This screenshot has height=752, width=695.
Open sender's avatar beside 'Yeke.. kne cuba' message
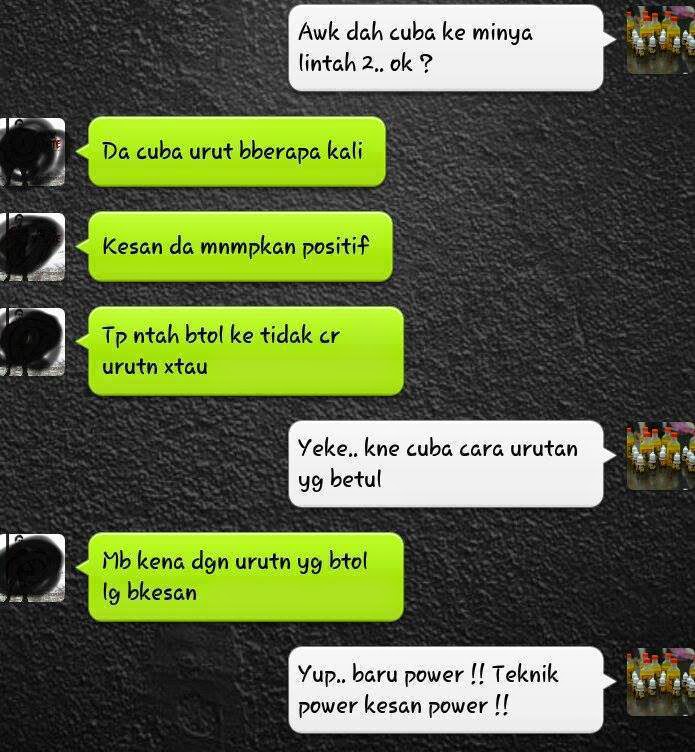[660, 456]
